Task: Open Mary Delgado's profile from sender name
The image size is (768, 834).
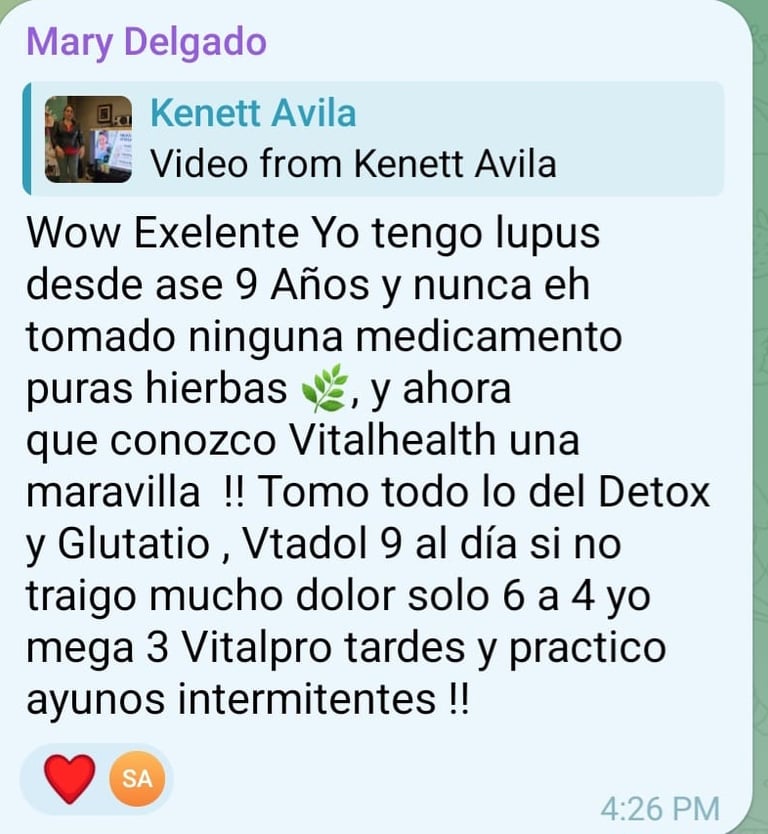Action: coord(146,42)
